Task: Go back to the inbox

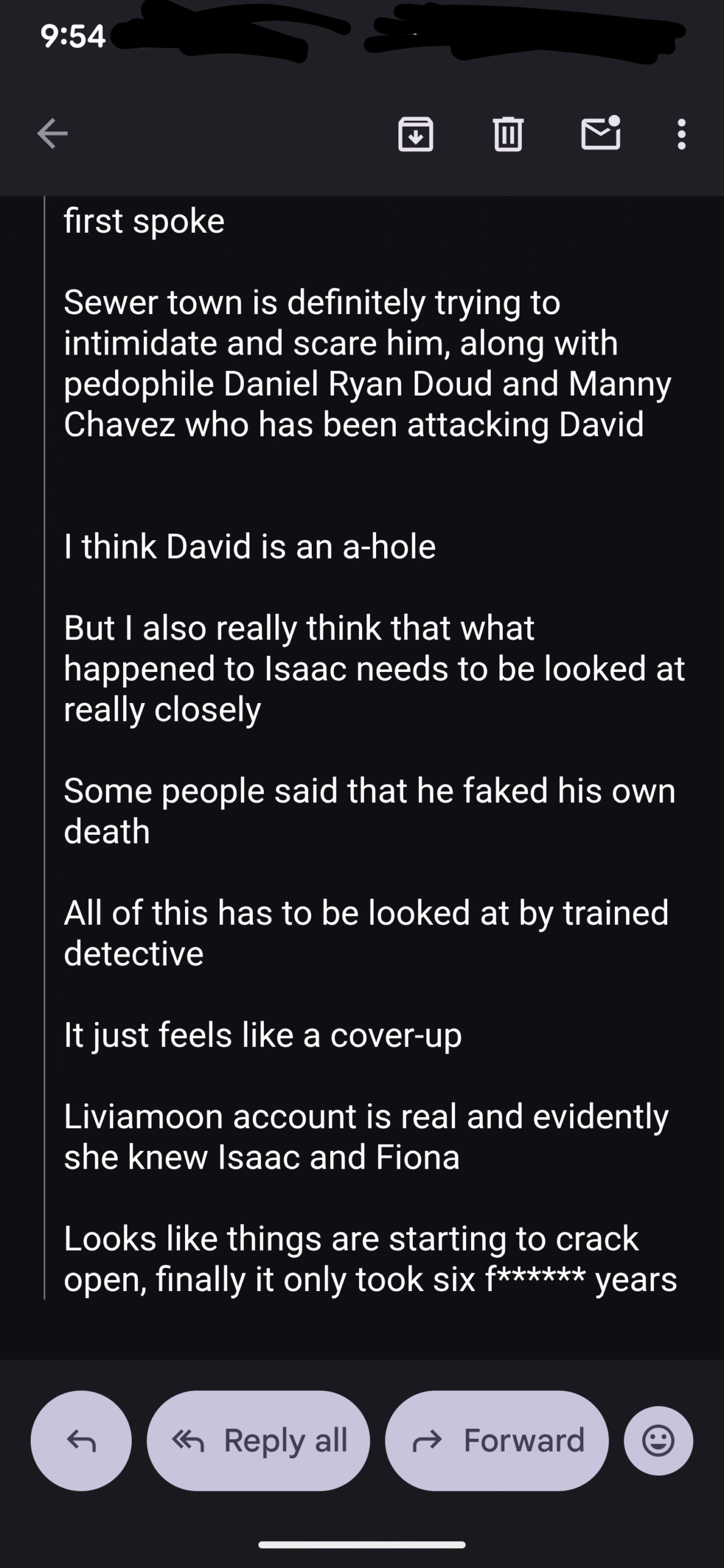Action: [x=52, y=134]
